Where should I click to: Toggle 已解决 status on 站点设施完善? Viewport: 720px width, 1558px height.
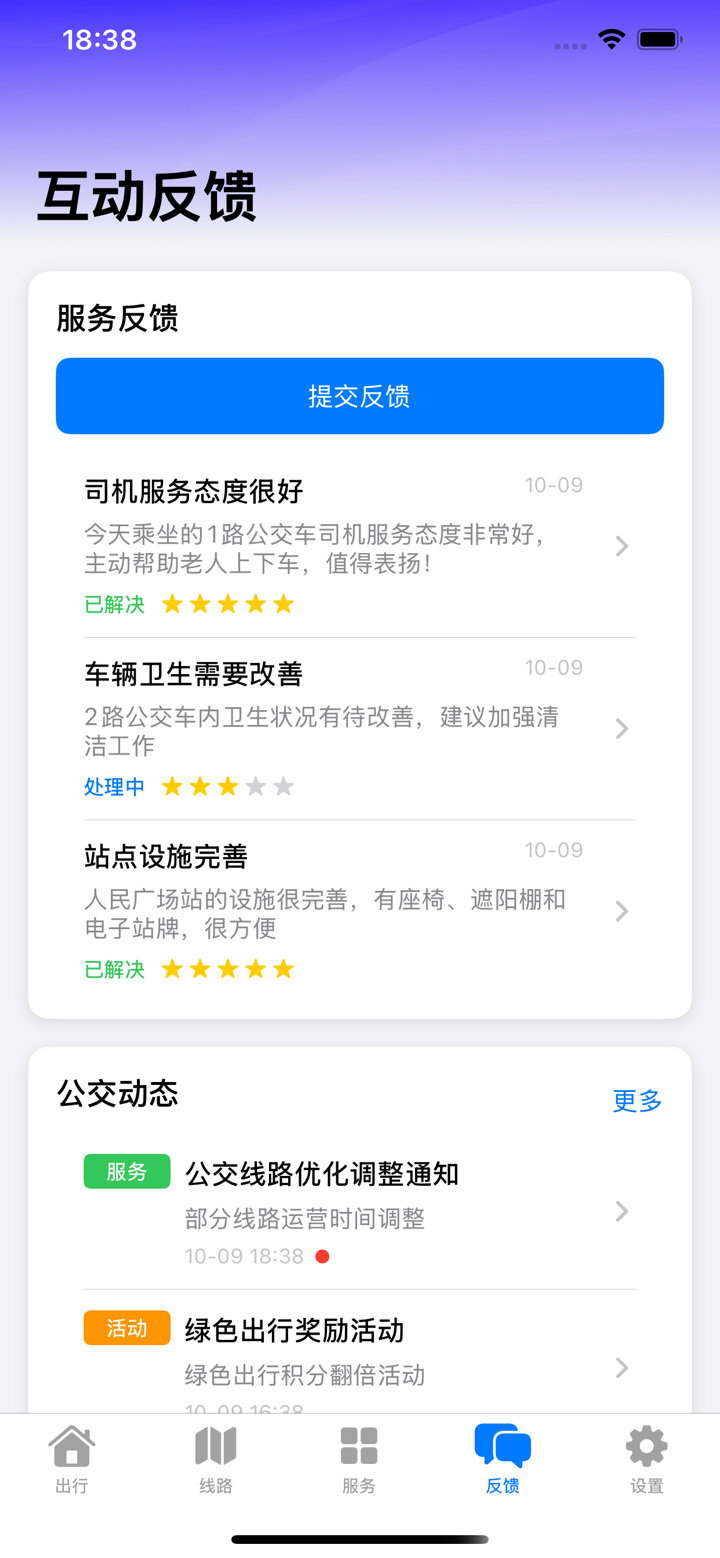[112, 968]
